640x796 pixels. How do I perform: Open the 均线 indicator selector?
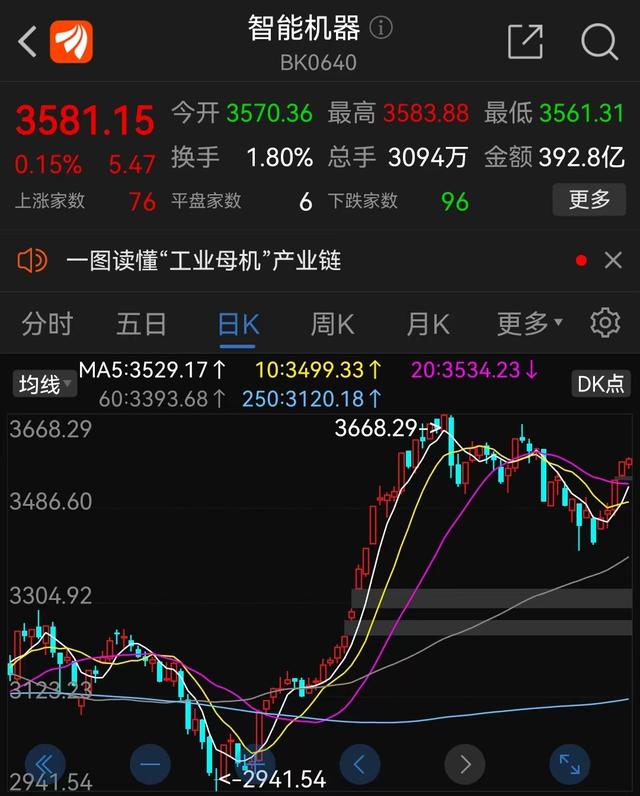tap(43, 384)
